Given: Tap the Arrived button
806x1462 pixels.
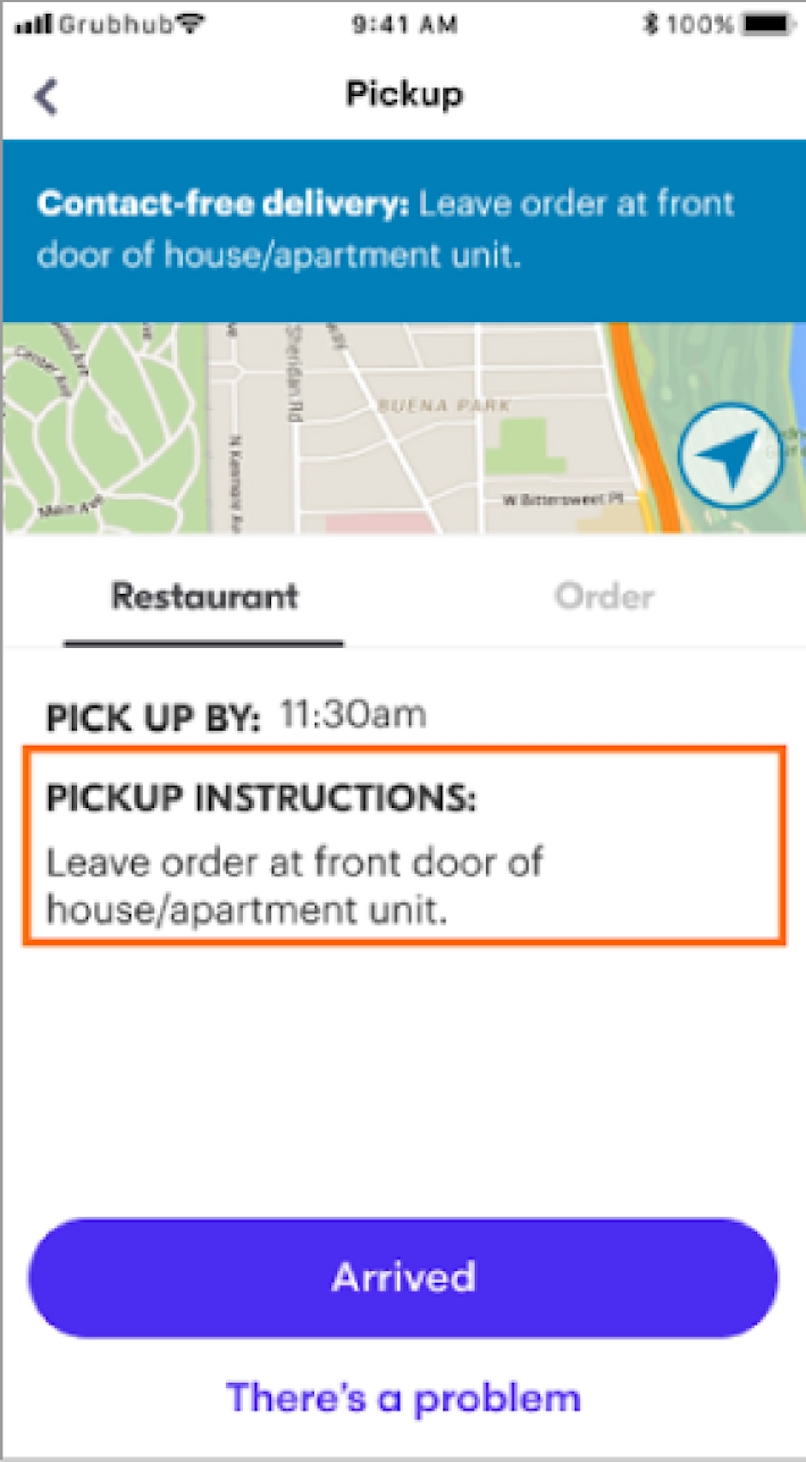Looking at the screenshot, I should [x=403, y=1276].
